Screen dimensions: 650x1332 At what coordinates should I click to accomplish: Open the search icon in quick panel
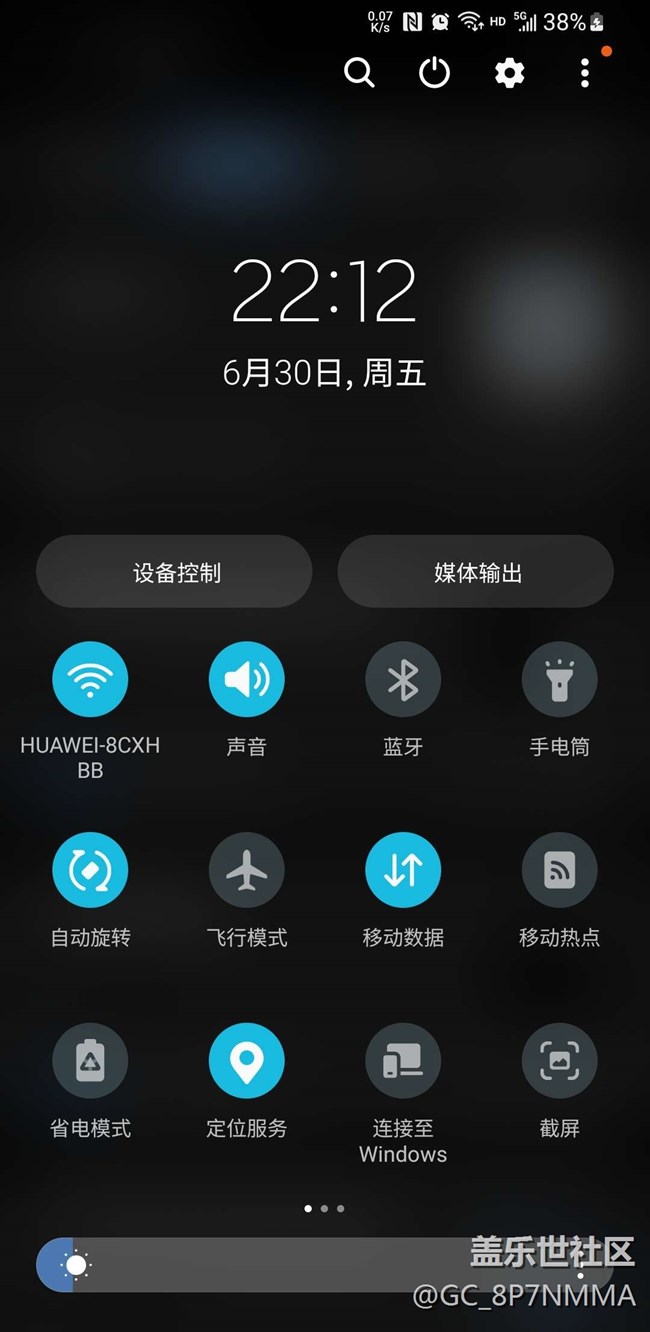[x=359, y=72]
